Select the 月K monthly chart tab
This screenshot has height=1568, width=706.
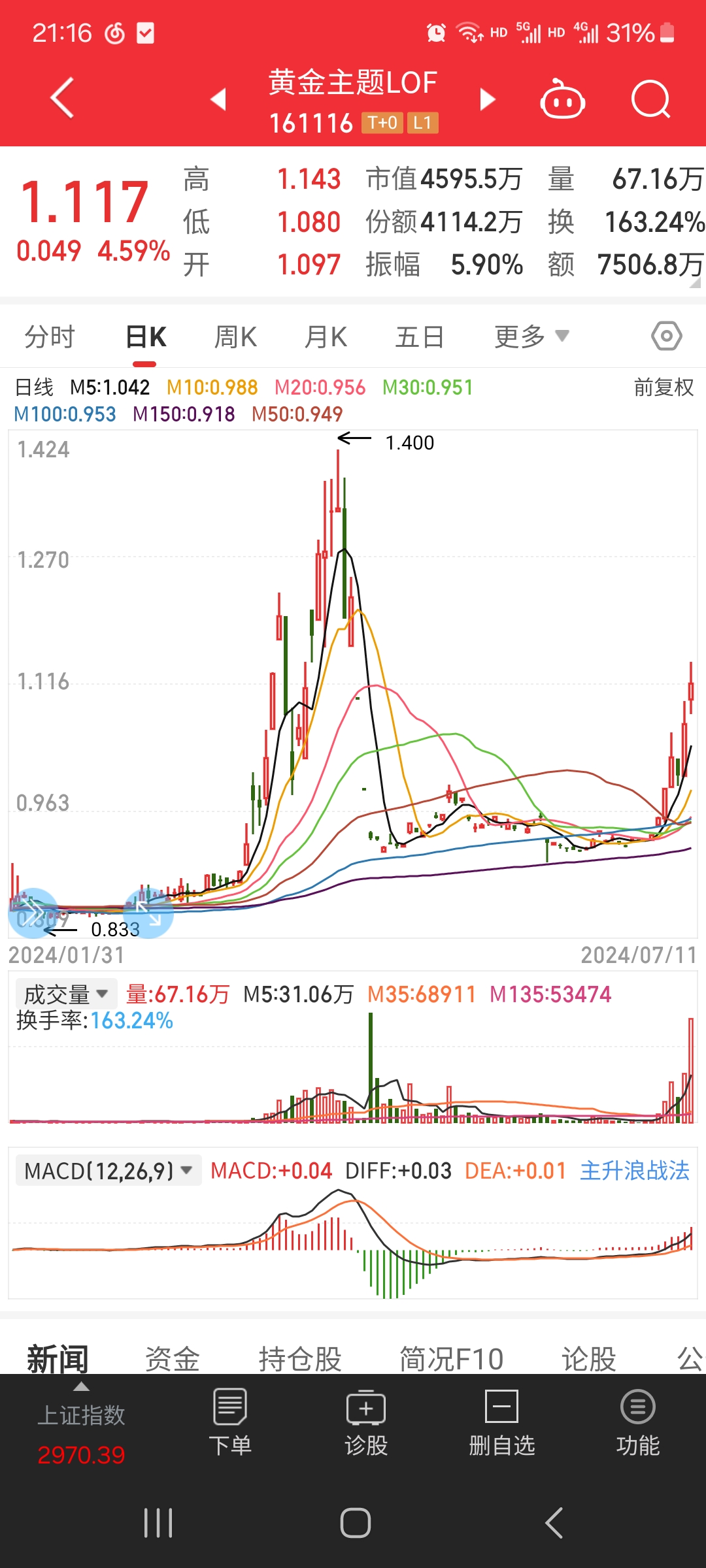coord(326,337)
